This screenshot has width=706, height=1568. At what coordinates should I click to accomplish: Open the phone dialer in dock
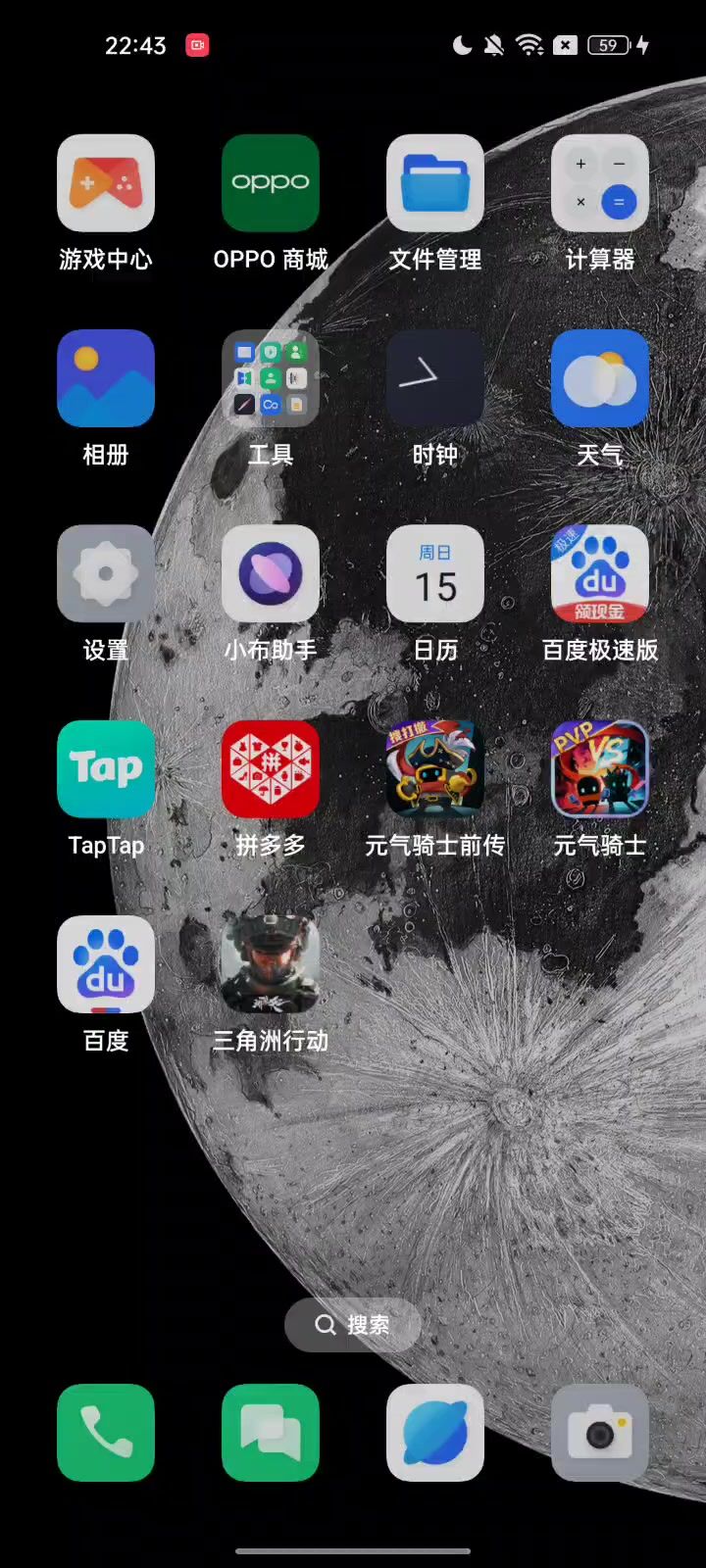pos(106,1433)
